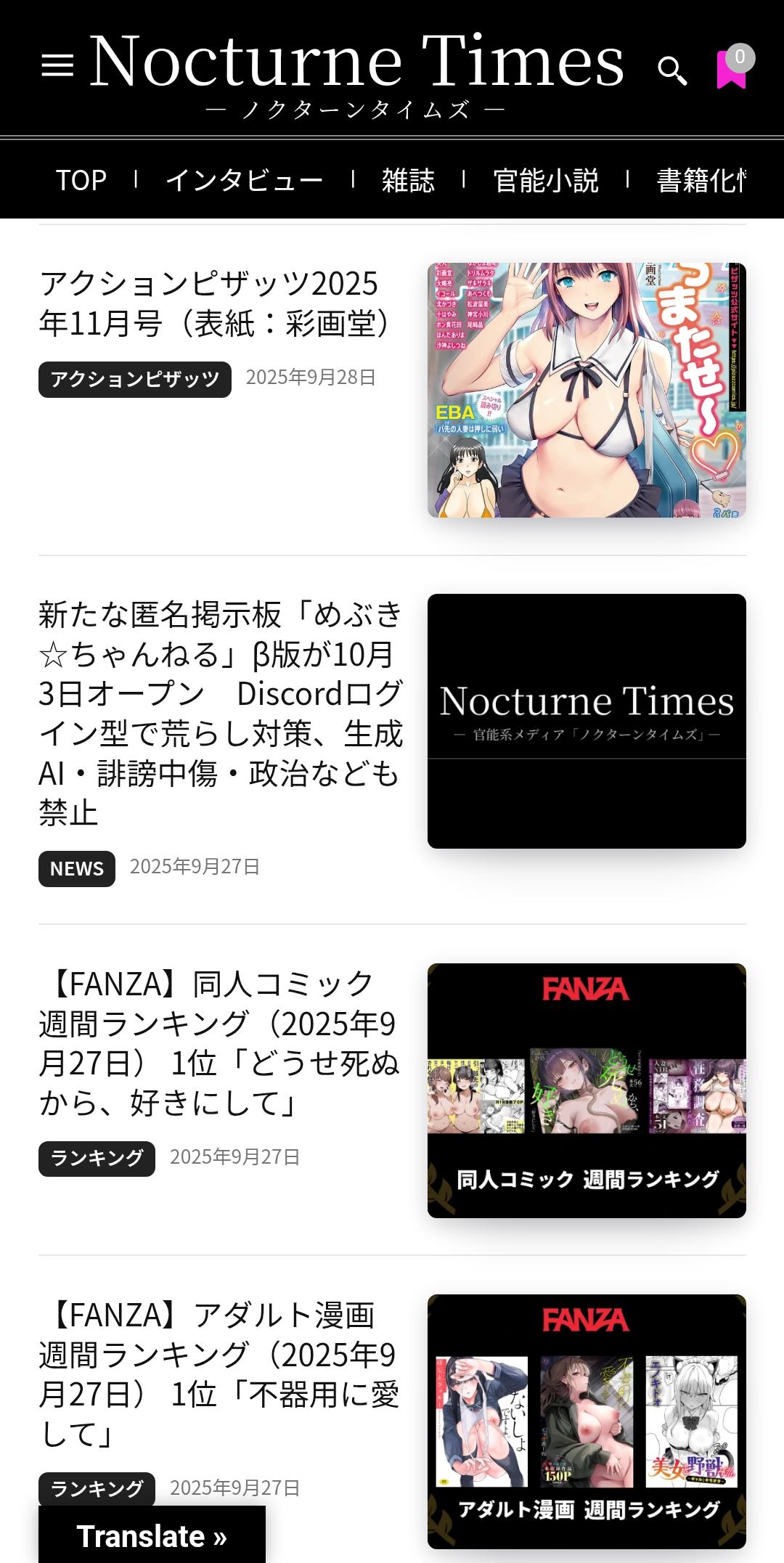View saved bookmarks

(732, 69)
